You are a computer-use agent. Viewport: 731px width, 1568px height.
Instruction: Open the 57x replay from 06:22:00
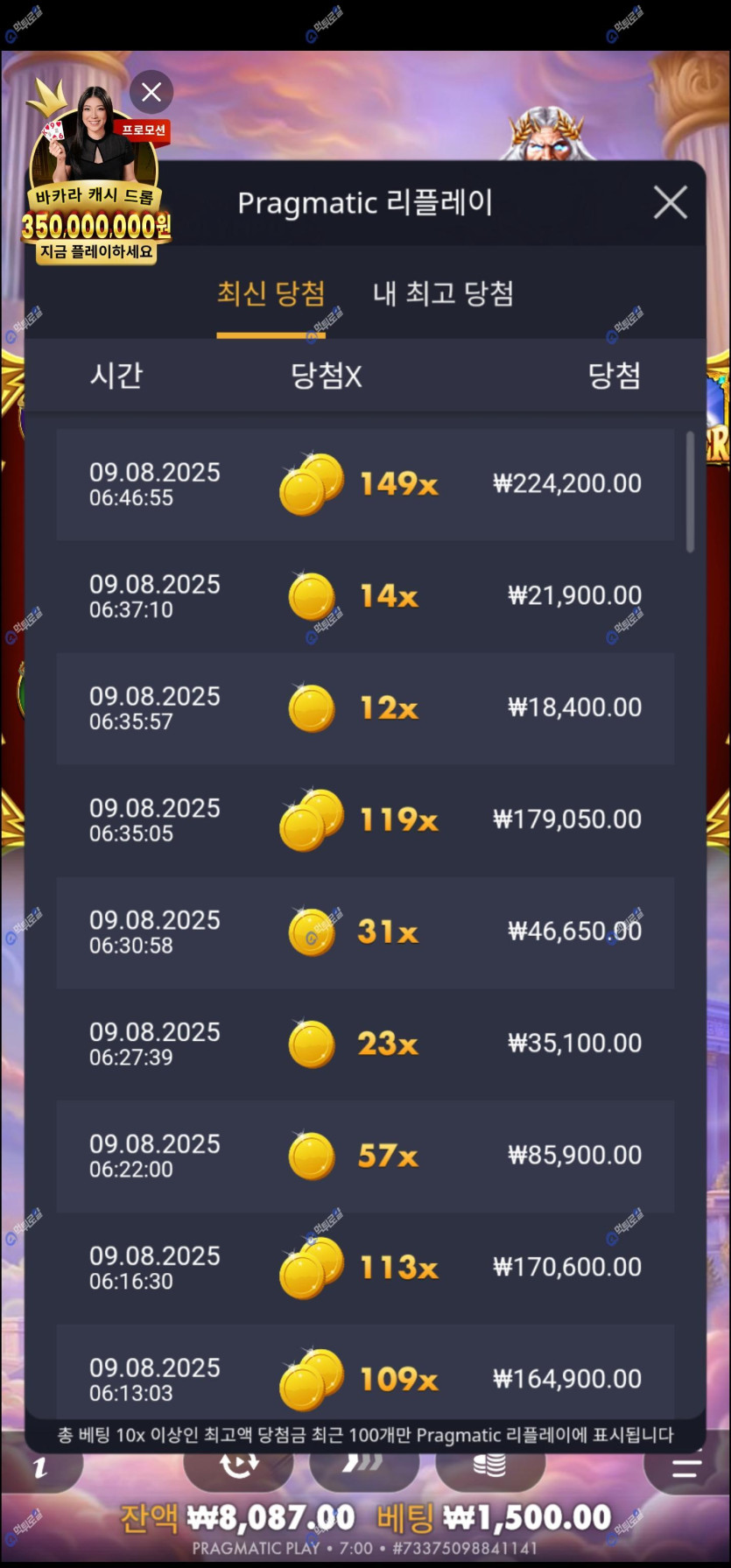pyautogui.click(x=365, y=1157)
